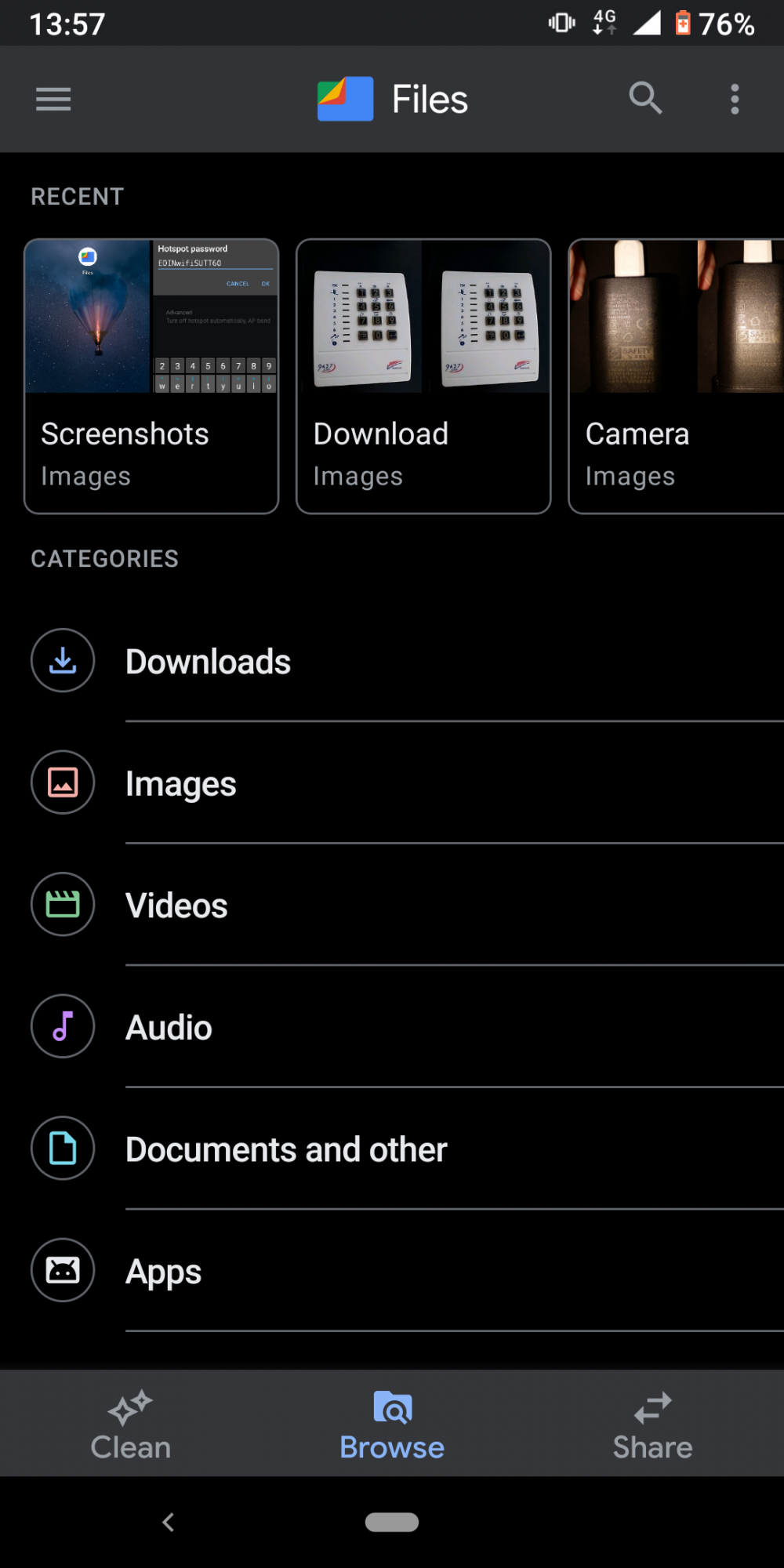Open the recent Download images card
This screenshot has width=784, height=1568.
(x=423, y=376)
